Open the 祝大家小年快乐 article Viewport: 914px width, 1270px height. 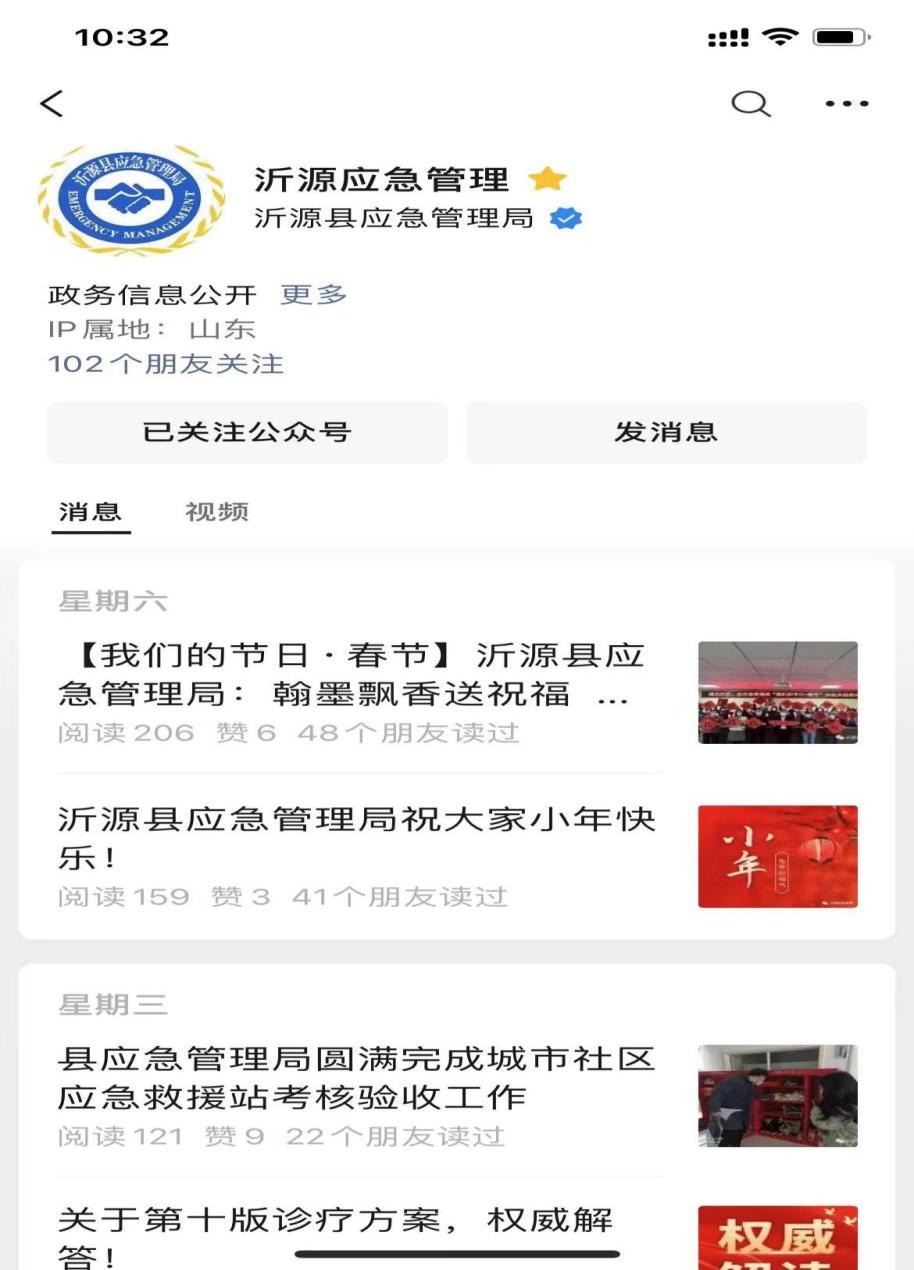pos(355,838)
